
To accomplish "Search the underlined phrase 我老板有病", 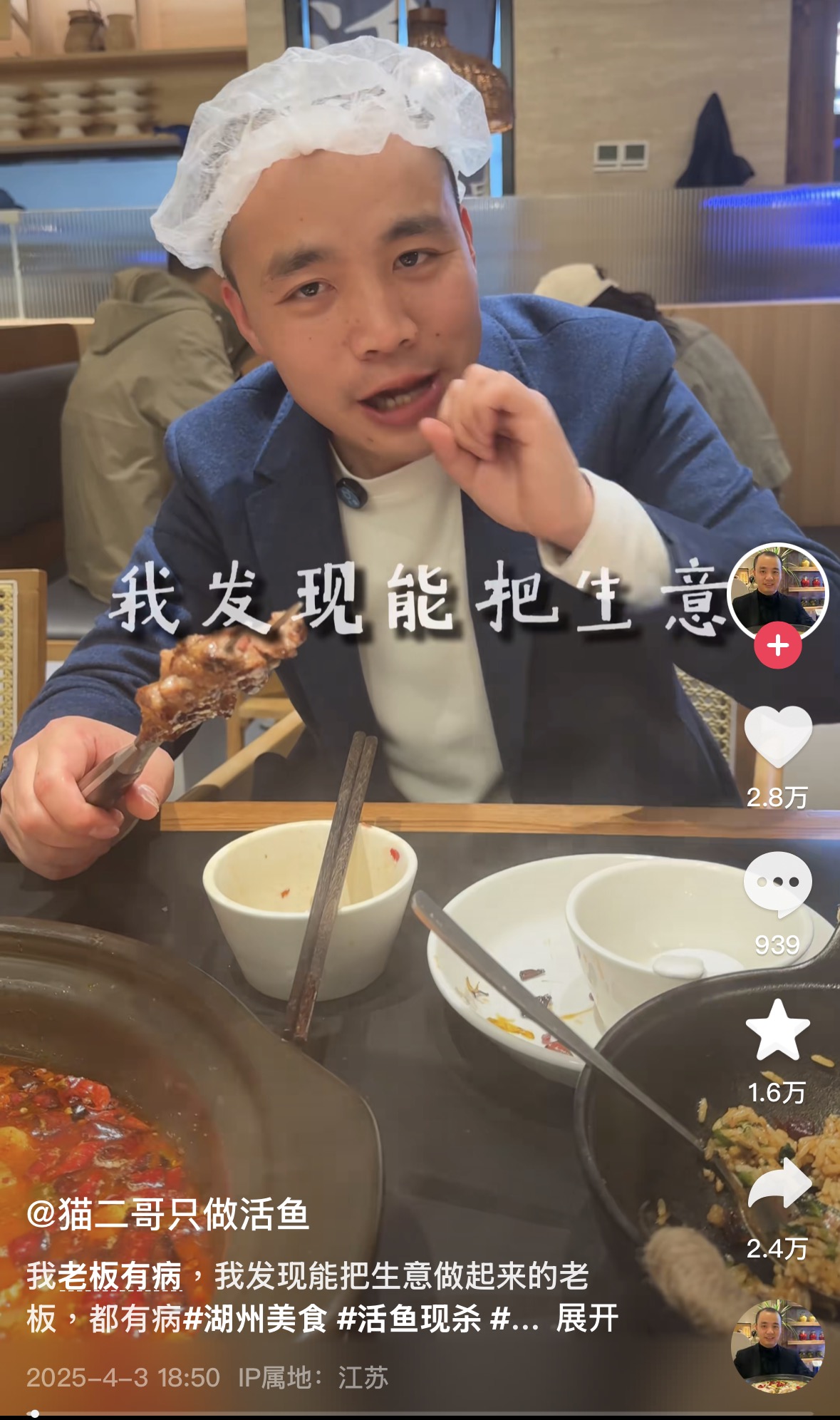I will (x=104, y=1277).
